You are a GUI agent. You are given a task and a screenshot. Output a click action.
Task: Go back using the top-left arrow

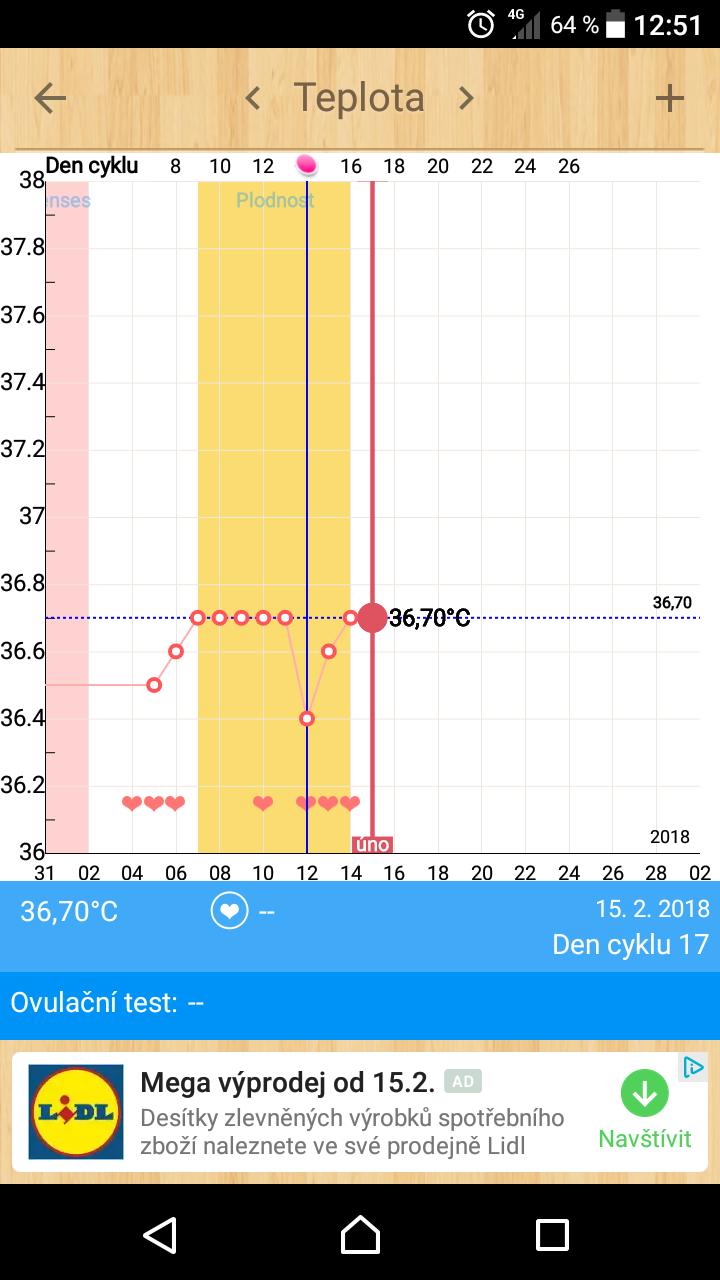point(50,98)
